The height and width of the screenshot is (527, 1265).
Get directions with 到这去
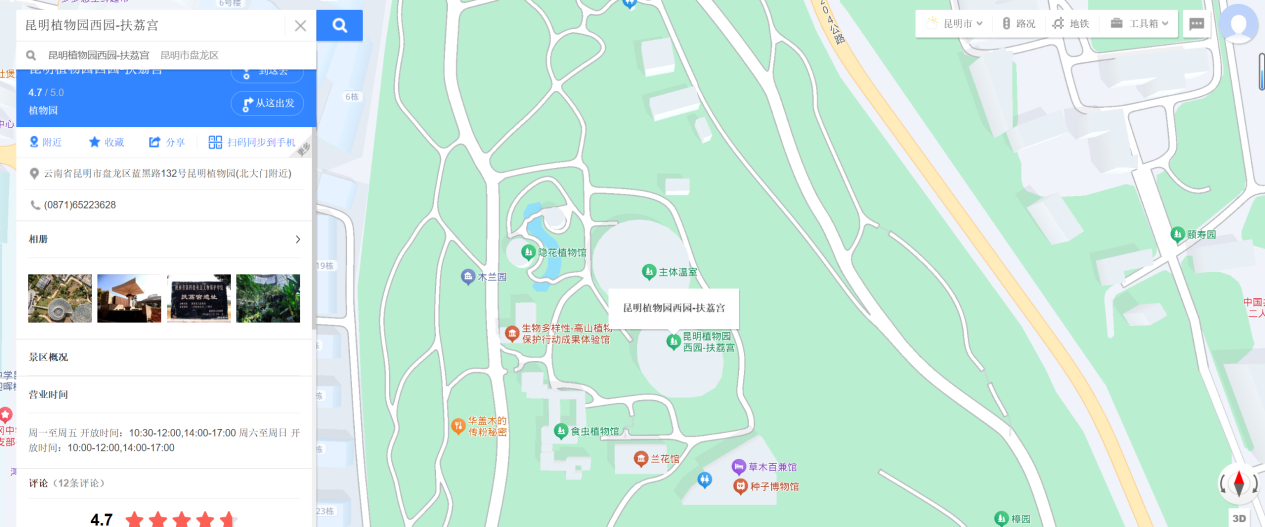click(x=267, y=72)
